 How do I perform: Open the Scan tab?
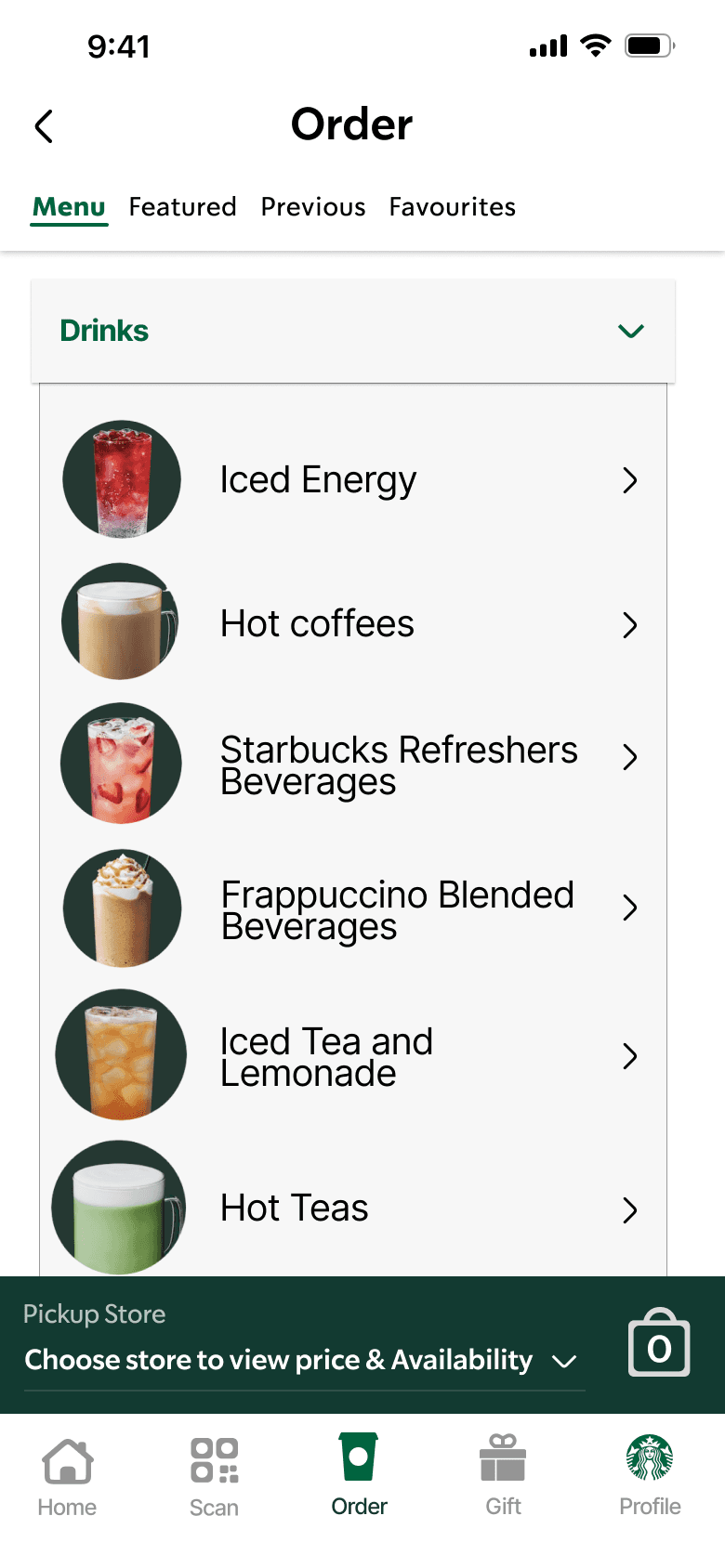click(214, 1476)
